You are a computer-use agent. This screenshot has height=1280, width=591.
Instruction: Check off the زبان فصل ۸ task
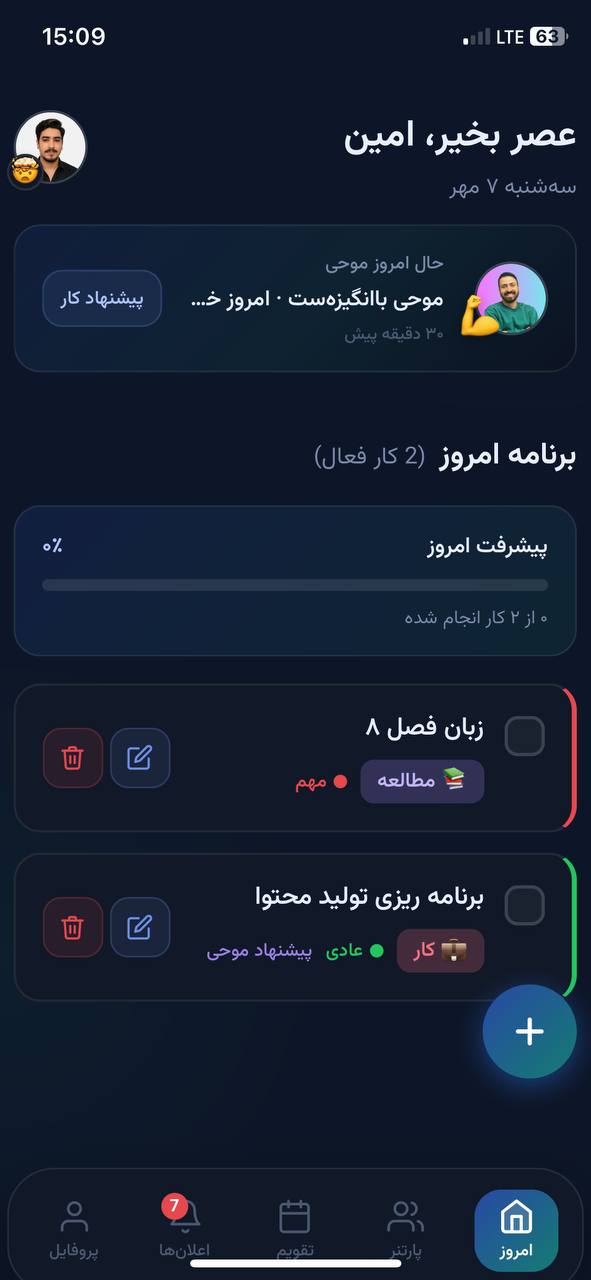click(524, 736)
